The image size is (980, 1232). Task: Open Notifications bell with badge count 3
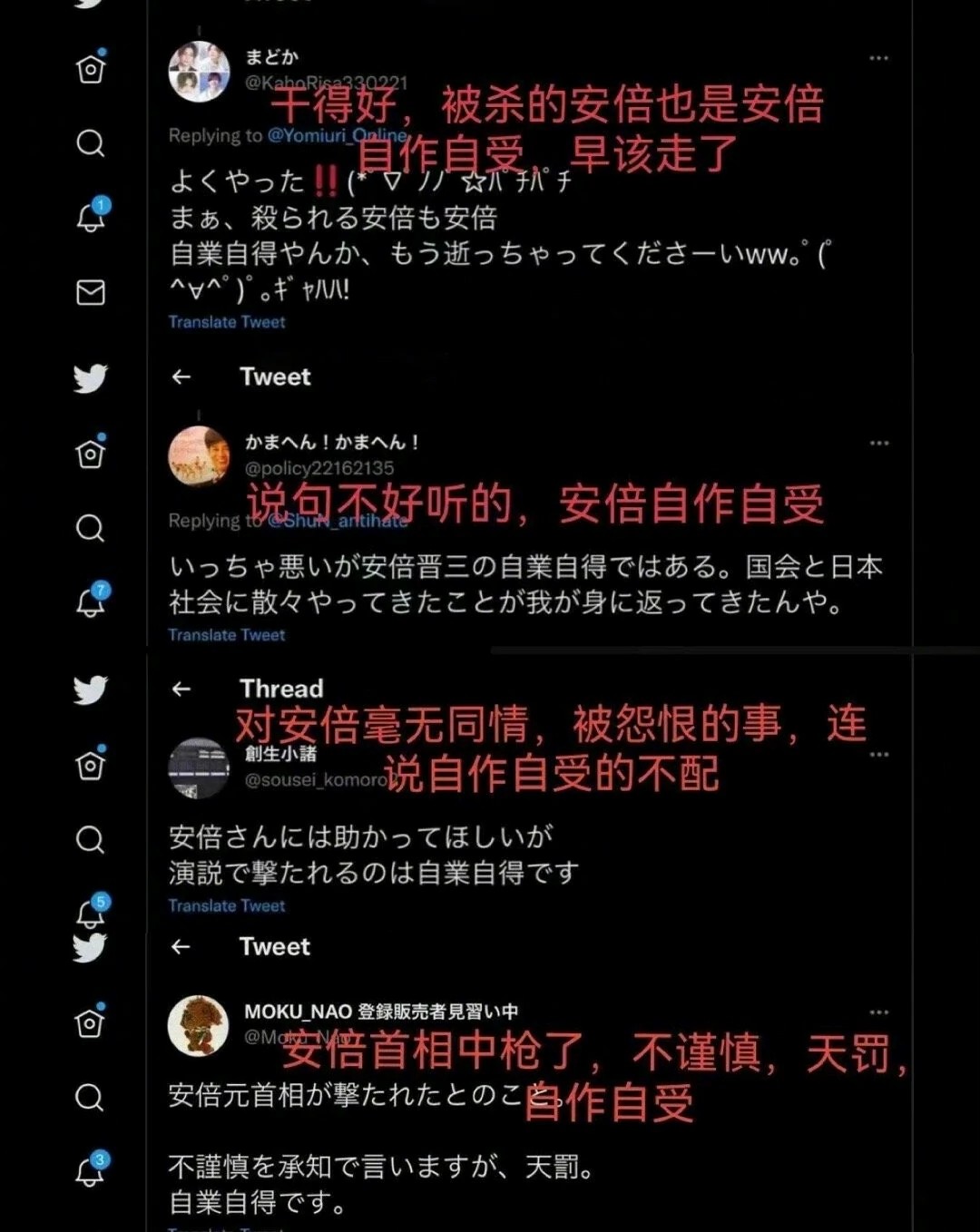(90, 1175)
